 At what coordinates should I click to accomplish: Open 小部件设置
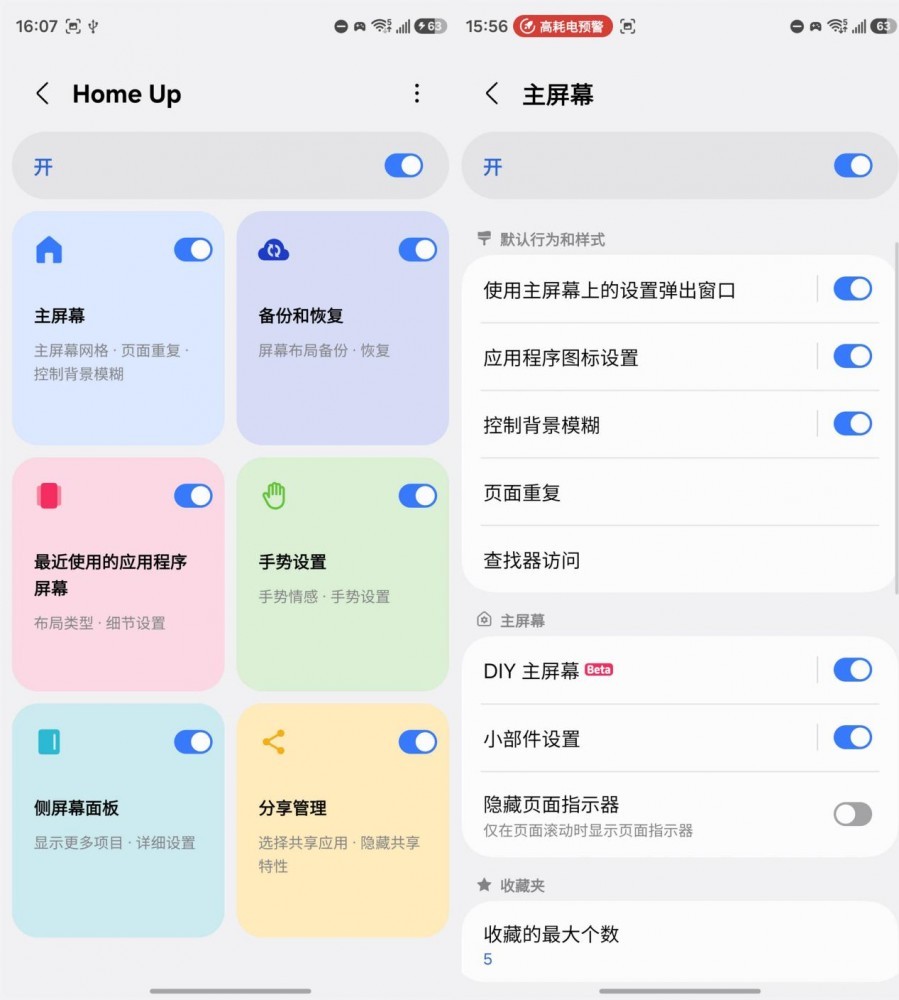640,739
